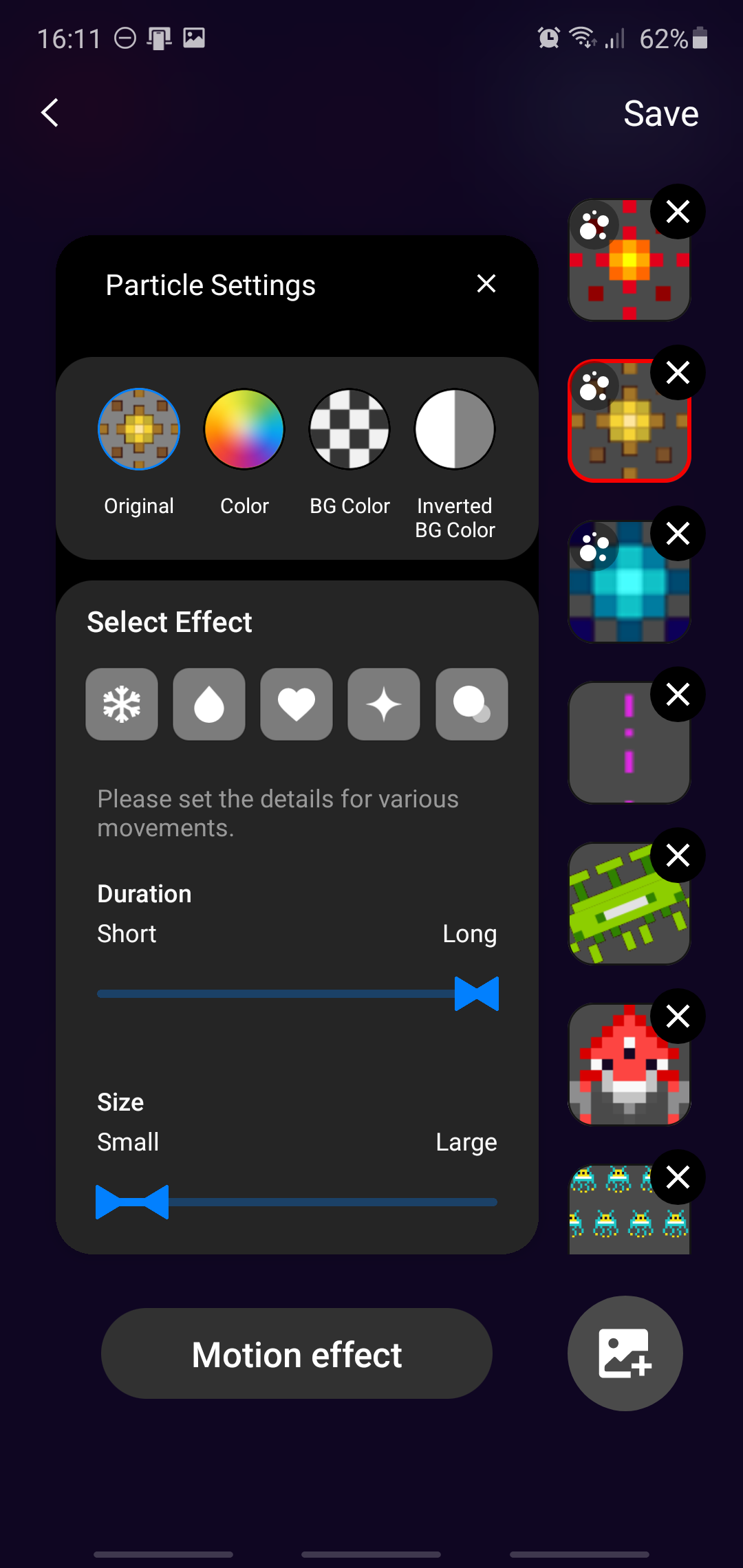
Task: Delete the green bug image thumbnail
Action: coord(678,856)
